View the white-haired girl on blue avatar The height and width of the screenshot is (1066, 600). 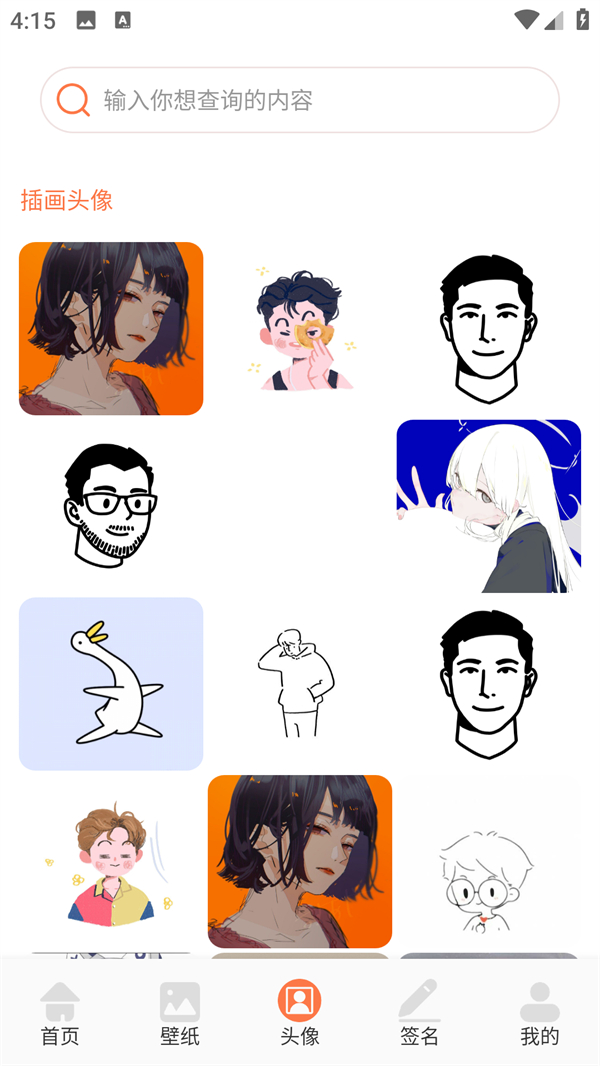coord(489,506)
